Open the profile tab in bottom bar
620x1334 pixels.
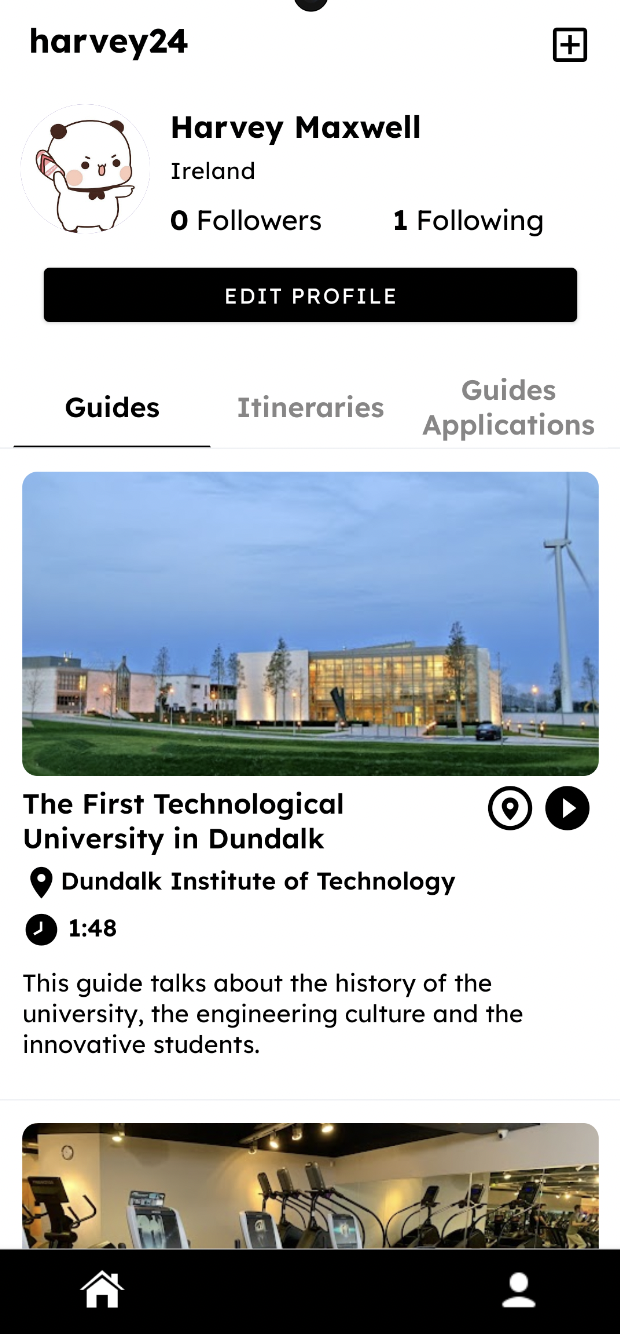point(518,1290)
